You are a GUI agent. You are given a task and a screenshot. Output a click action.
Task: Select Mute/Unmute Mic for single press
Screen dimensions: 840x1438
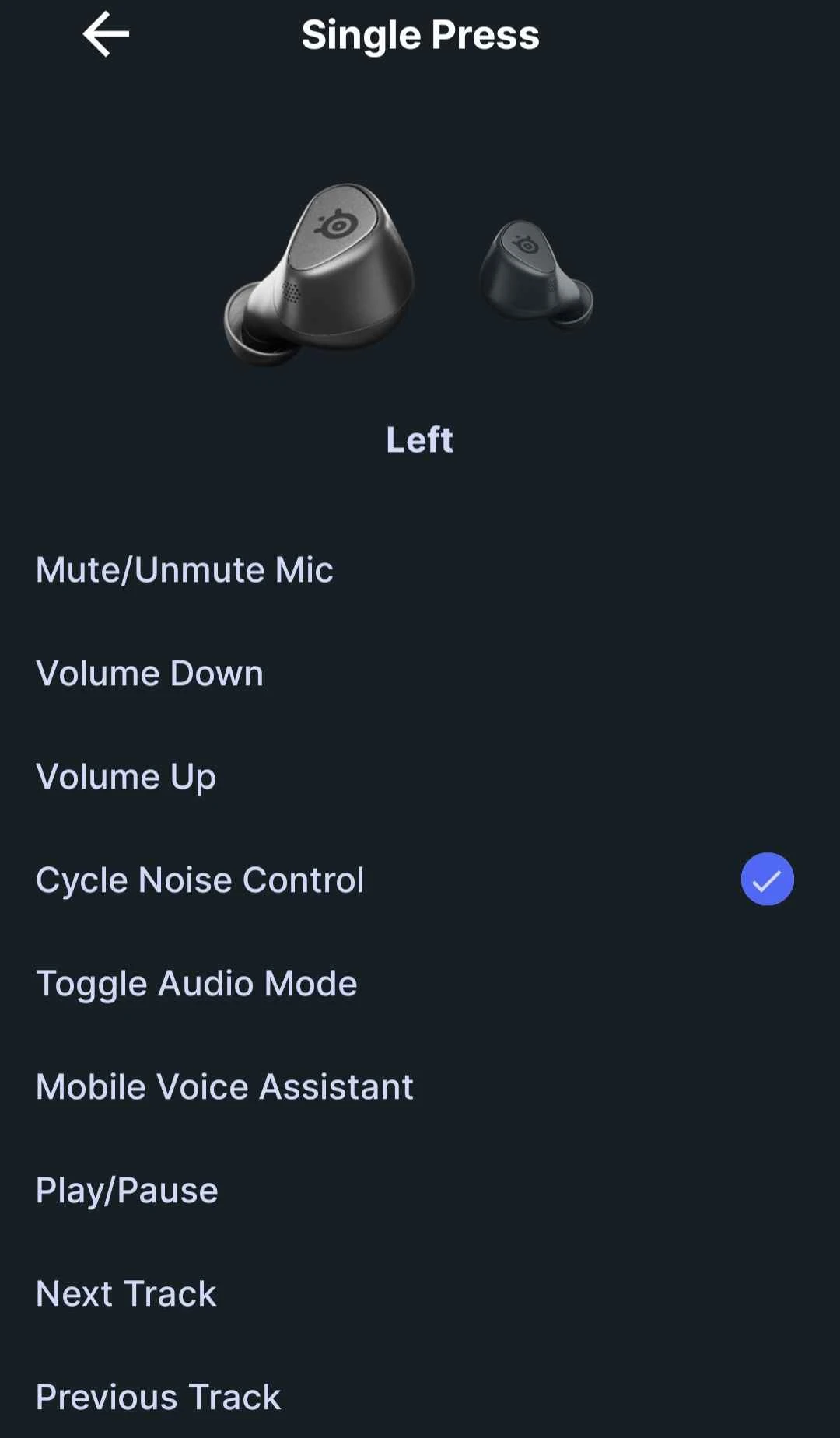184,569
